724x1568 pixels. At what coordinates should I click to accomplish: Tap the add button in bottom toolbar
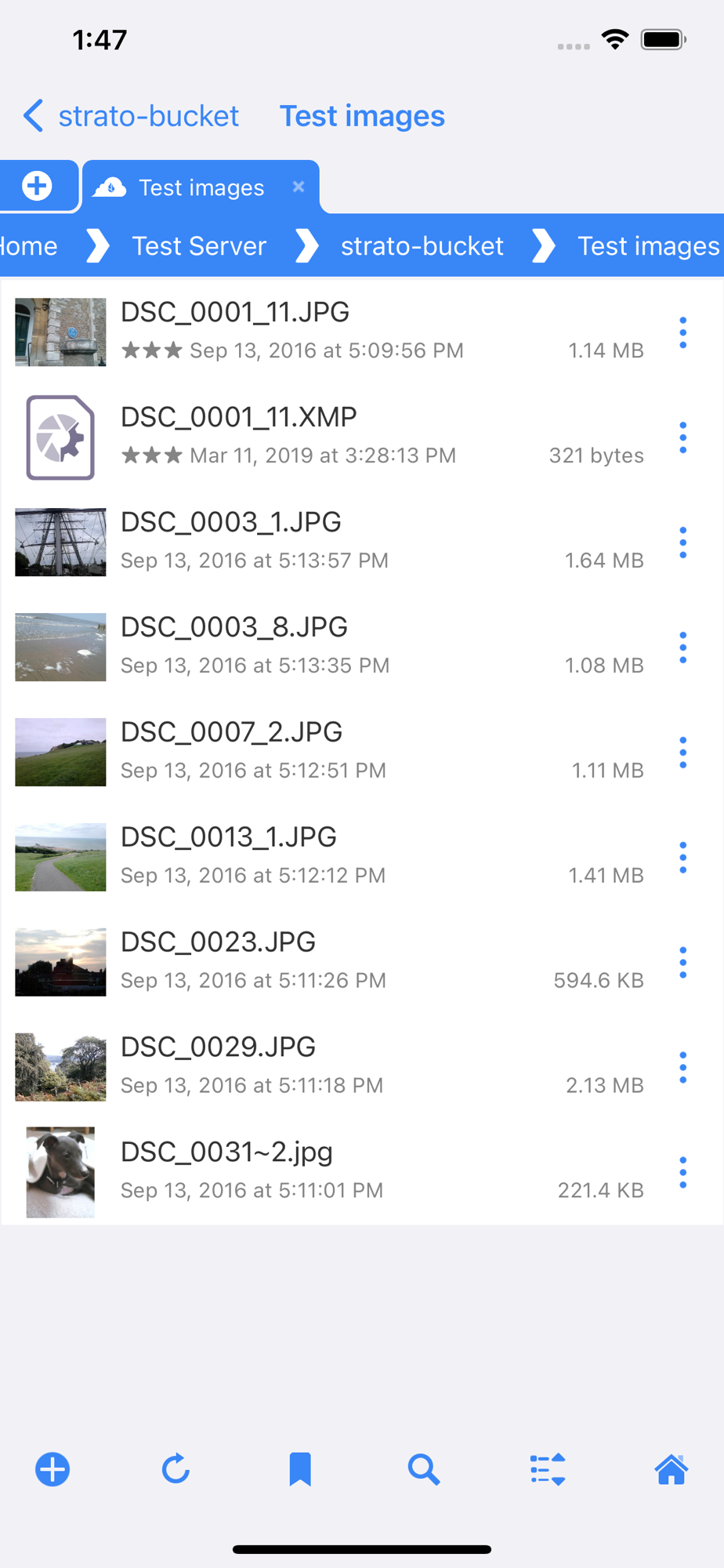(x=52, y=1469)
